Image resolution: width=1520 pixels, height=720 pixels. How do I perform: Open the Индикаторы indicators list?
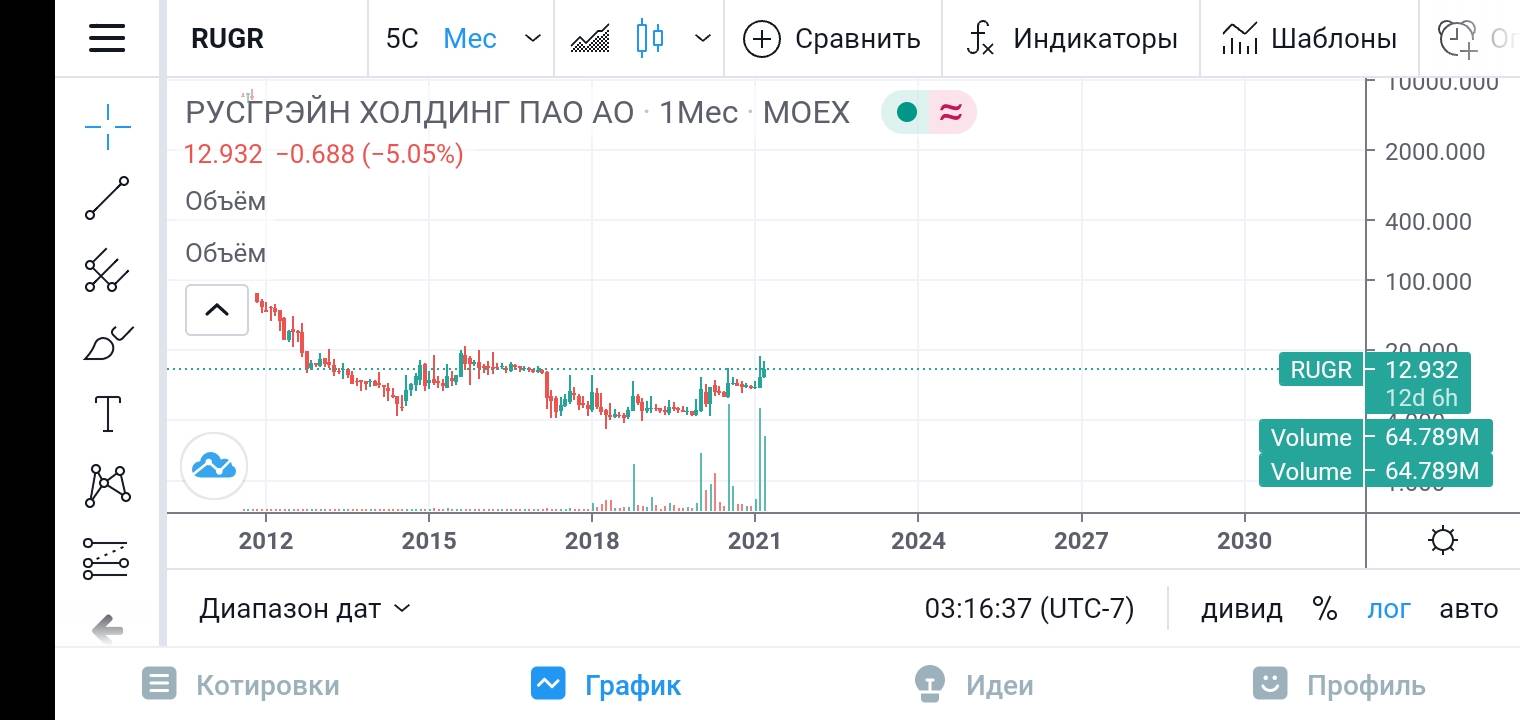1071,38
